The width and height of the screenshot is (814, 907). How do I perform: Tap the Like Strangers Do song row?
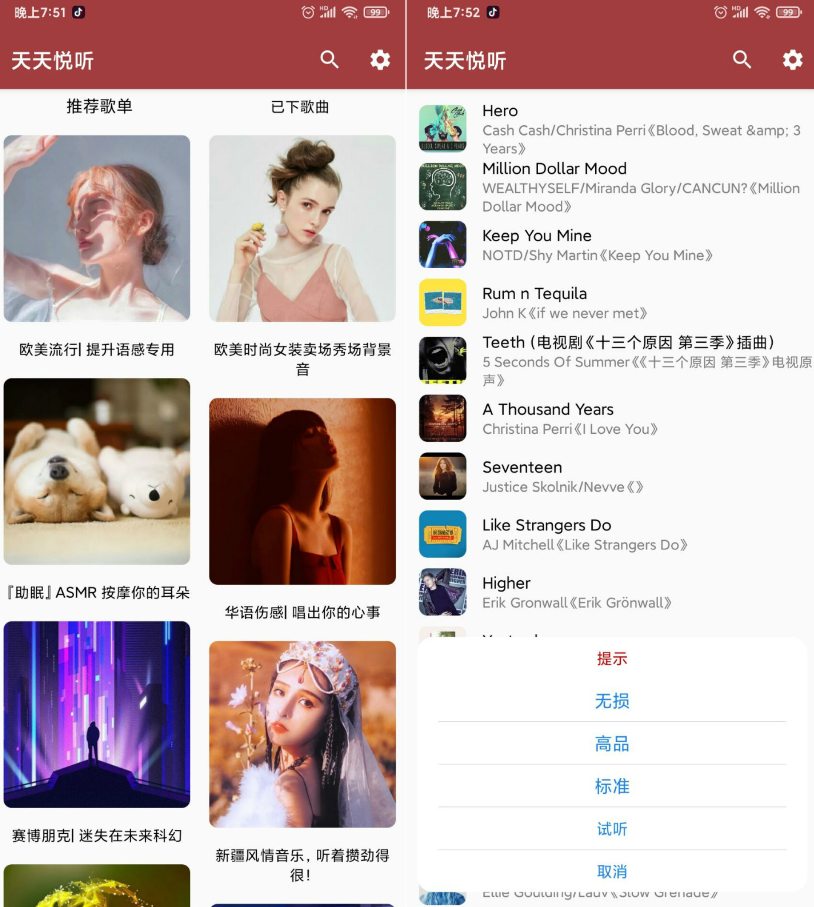(610, 534)
